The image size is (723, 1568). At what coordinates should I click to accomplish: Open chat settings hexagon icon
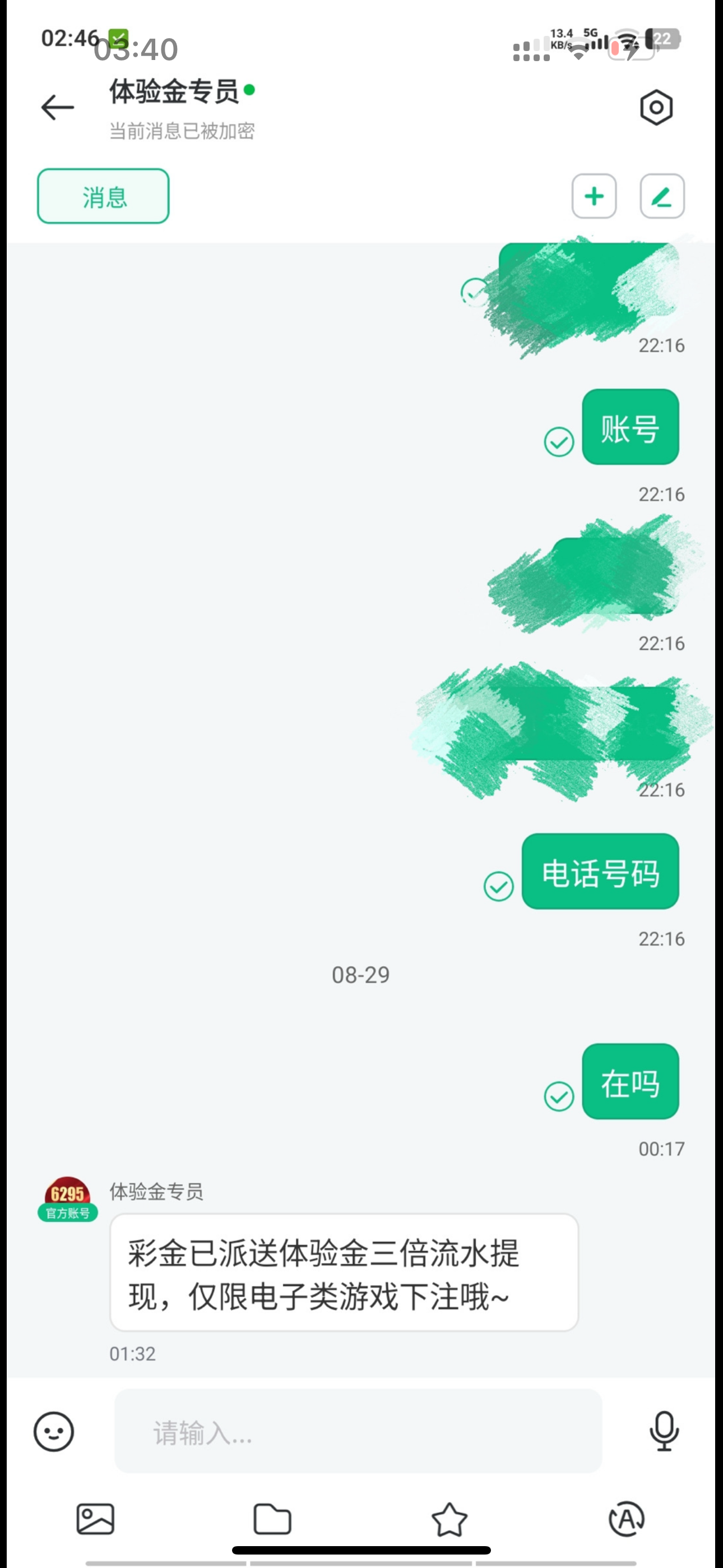pos(656,108)
